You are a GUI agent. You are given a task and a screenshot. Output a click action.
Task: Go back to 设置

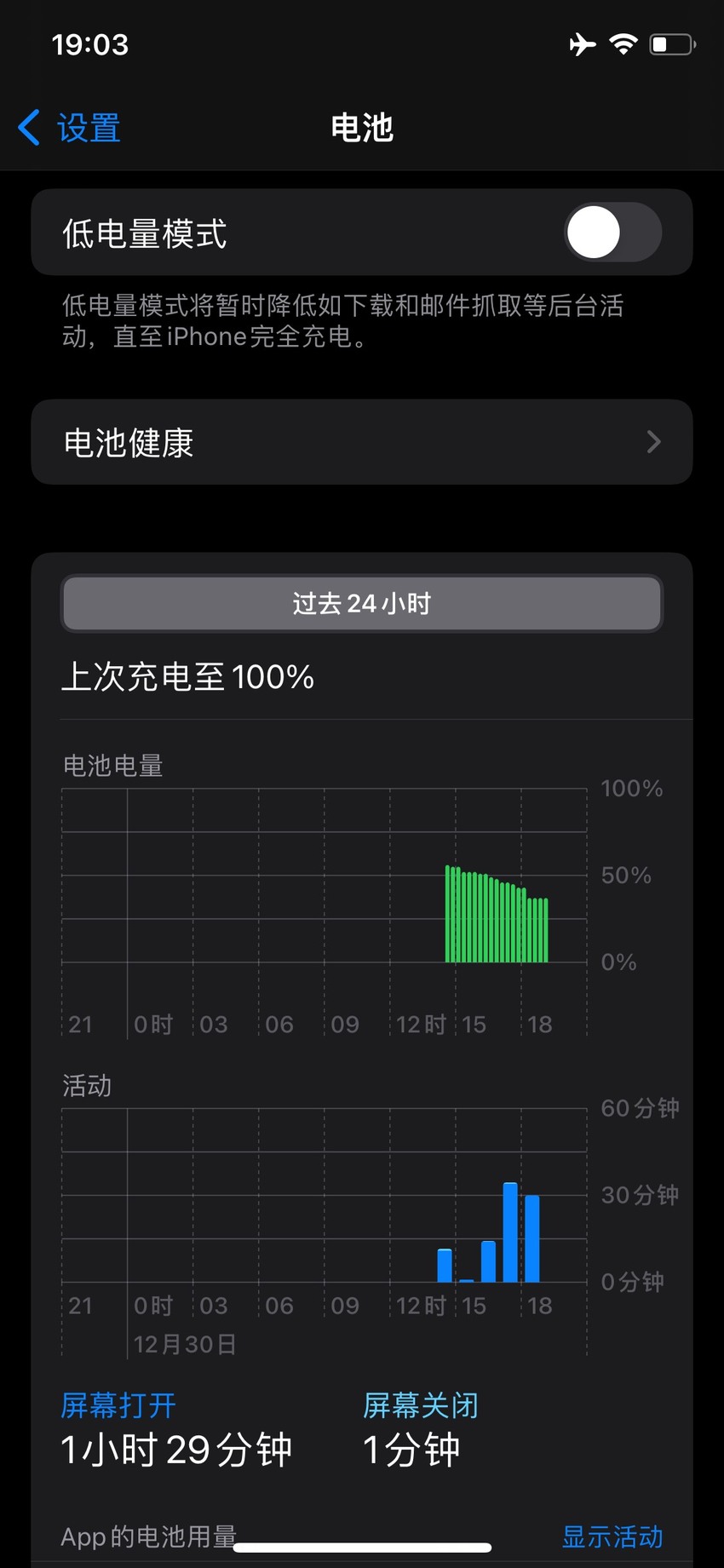tap(70, 128)
